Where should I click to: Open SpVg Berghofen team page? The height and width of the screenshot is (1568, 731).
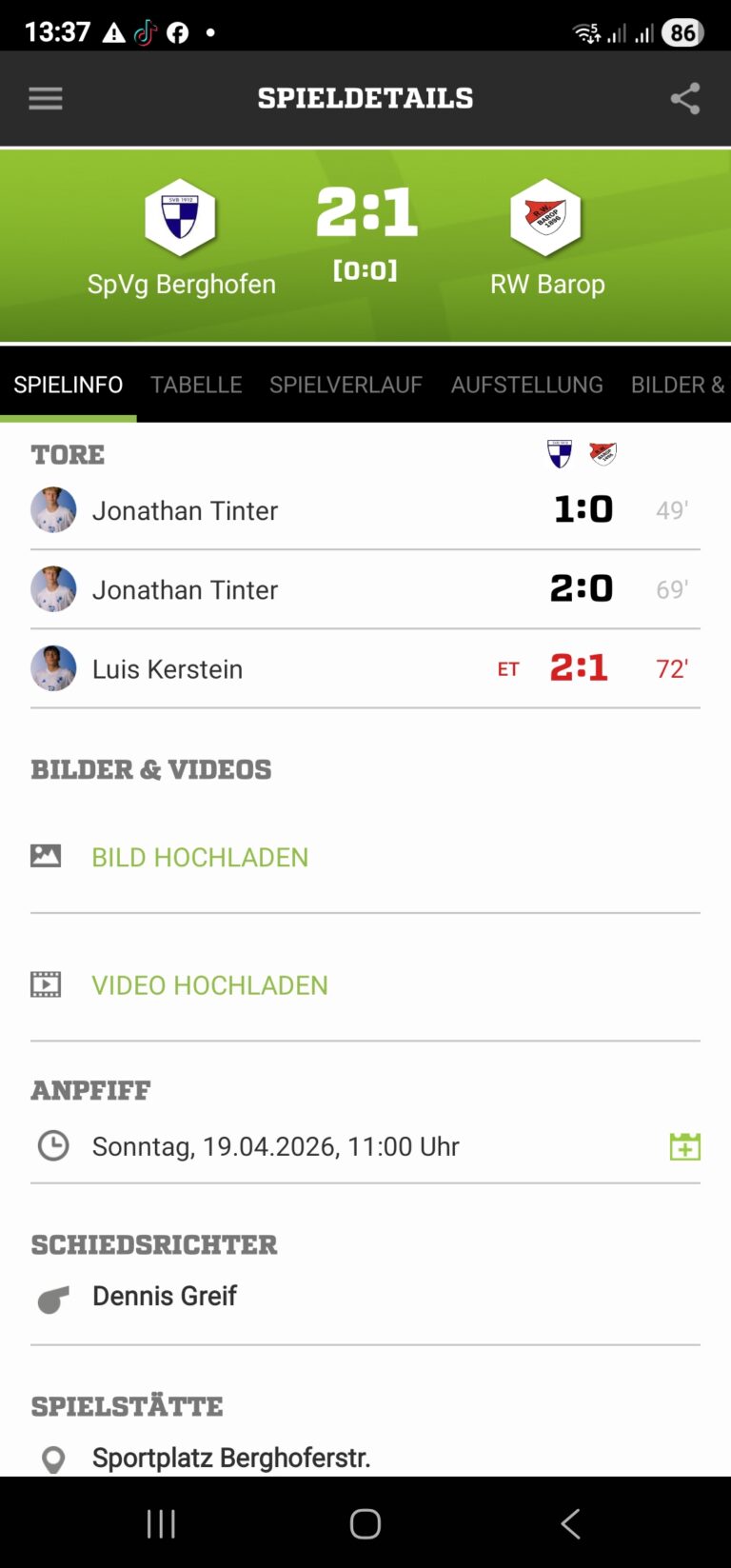tap(181, 238)
